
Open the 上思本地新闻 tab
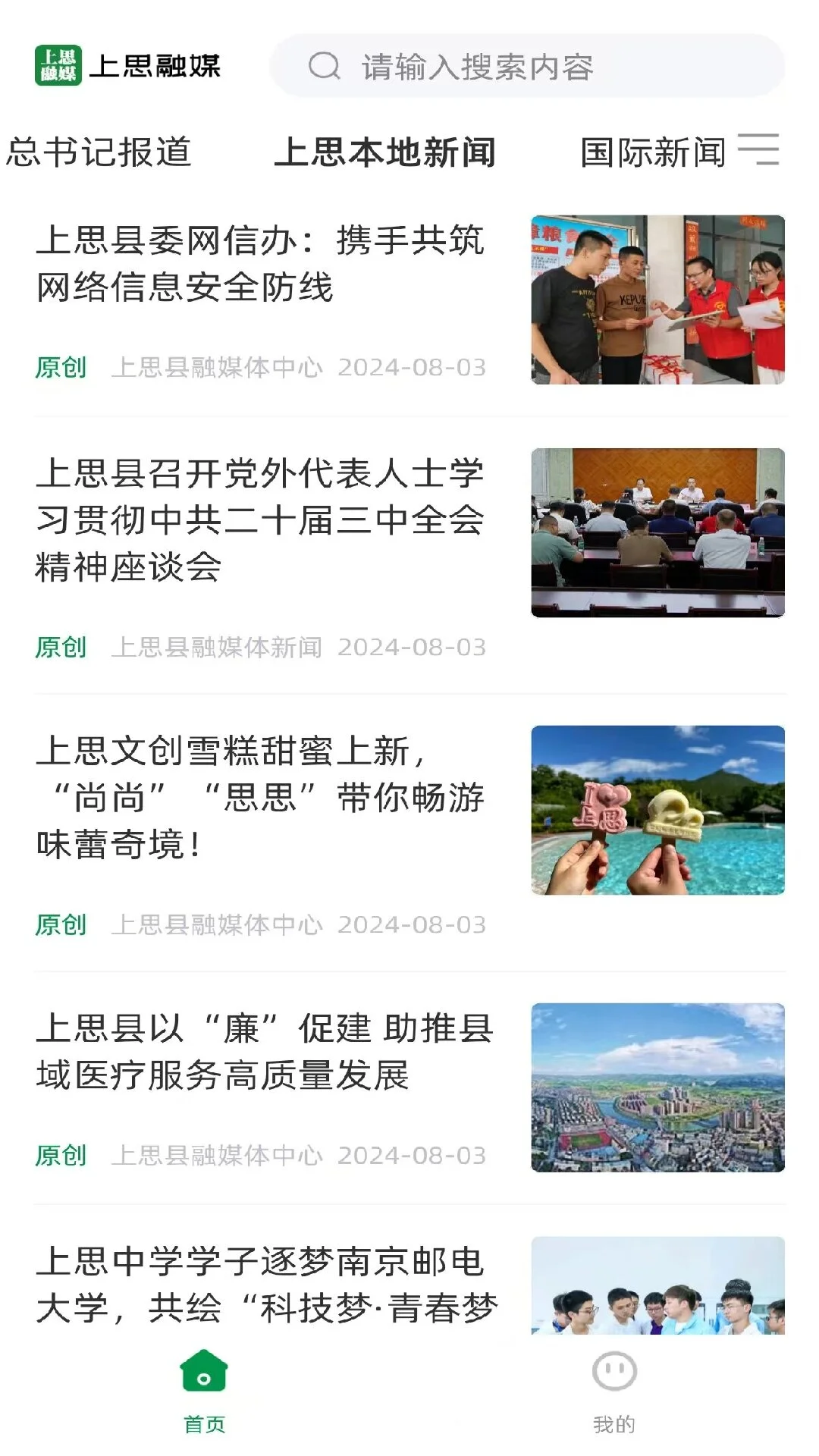388,151
